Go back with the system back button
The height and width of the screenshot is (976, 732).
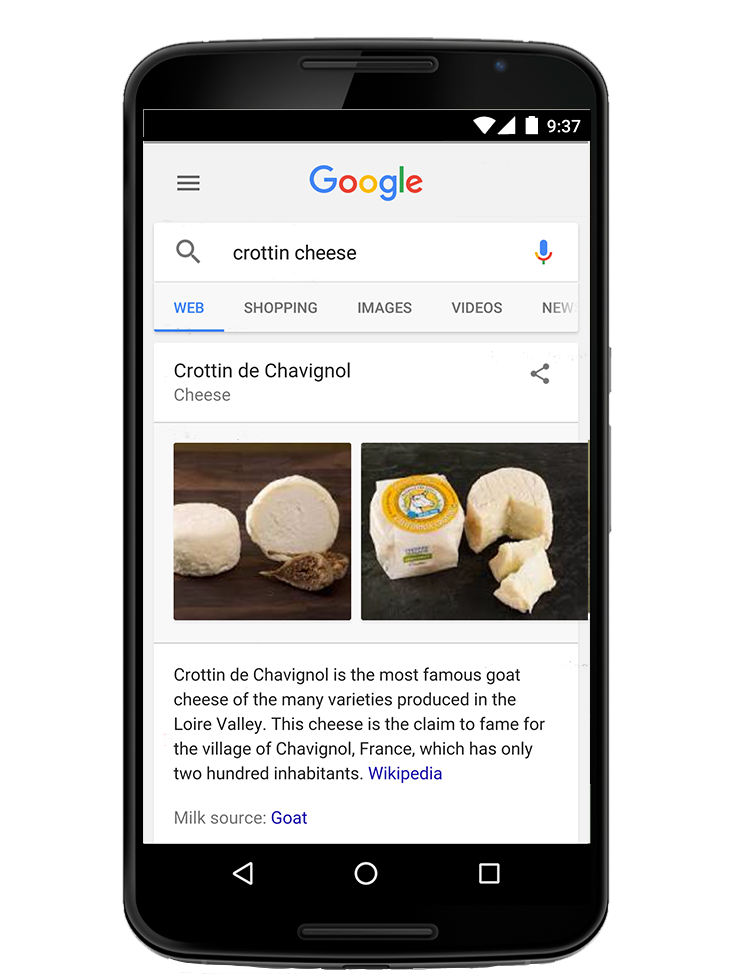pos(243,873)
